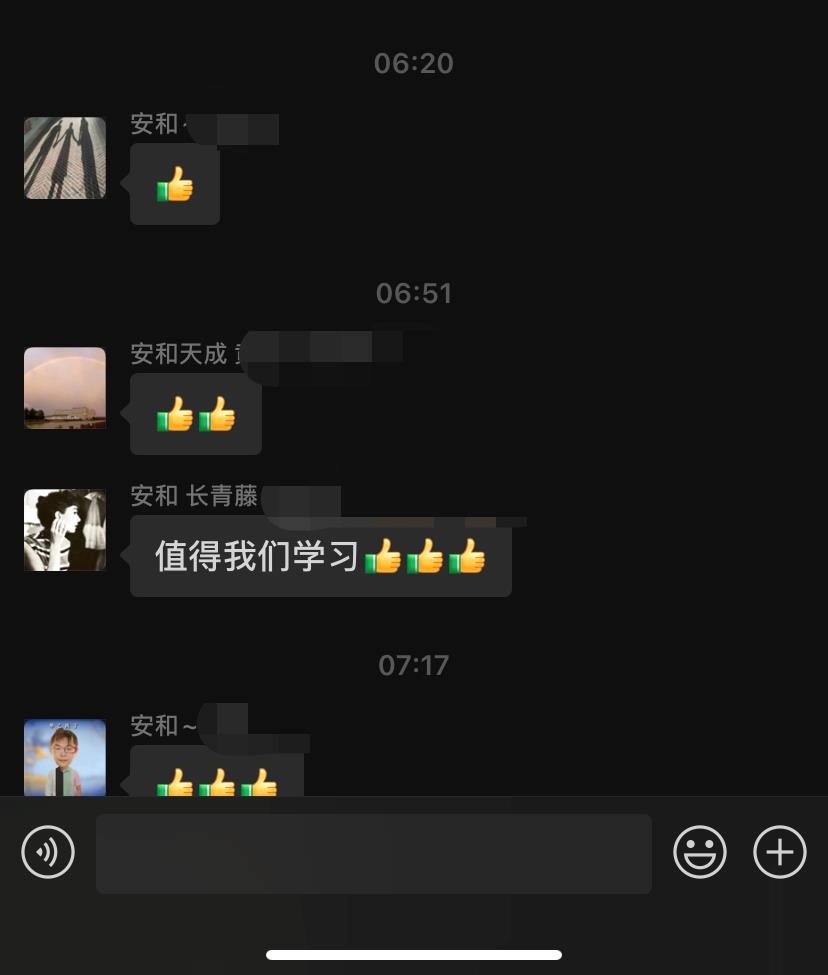Open cartoon avatar profile at 07:17
The height and width of the screenshot is (975, 828).
coord(65,757)
